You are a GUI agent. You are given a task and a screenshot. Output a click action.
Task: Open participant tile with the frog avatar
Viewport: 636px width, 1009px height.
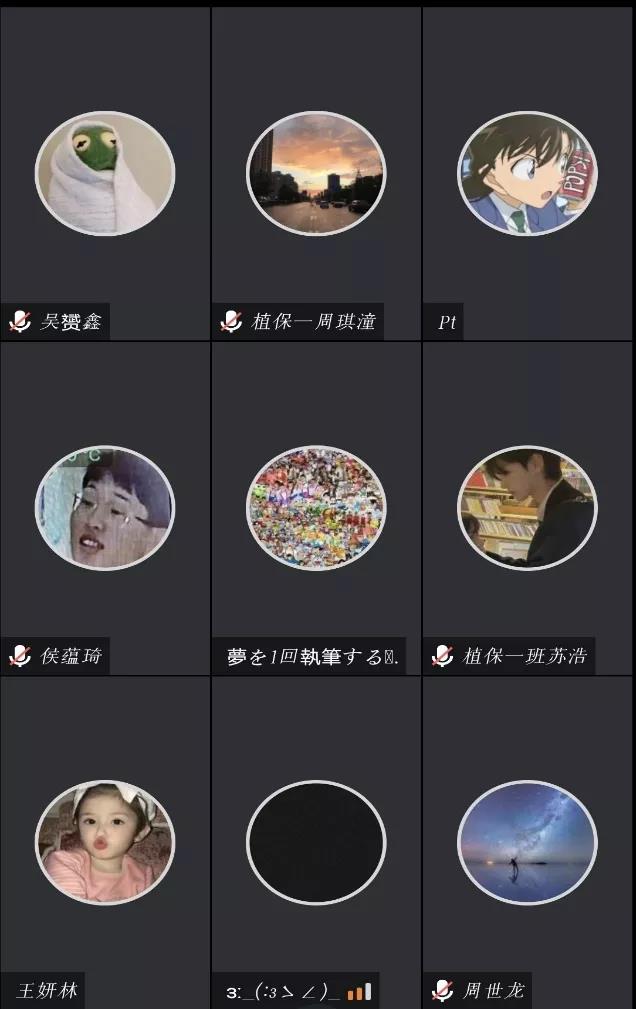105,174
